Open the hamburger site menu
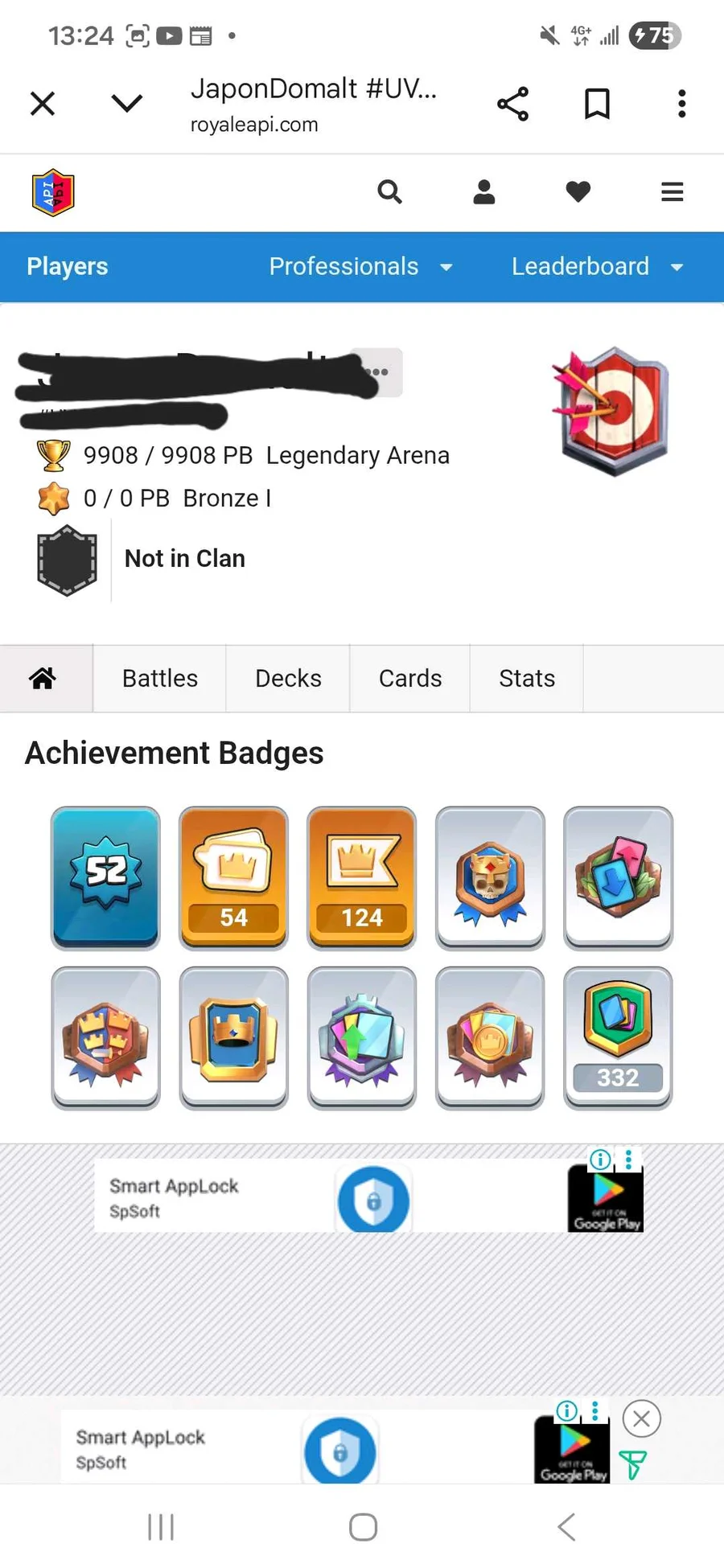Image resolution: width=724 pixels, height=1568 pixels. [672, 192]
